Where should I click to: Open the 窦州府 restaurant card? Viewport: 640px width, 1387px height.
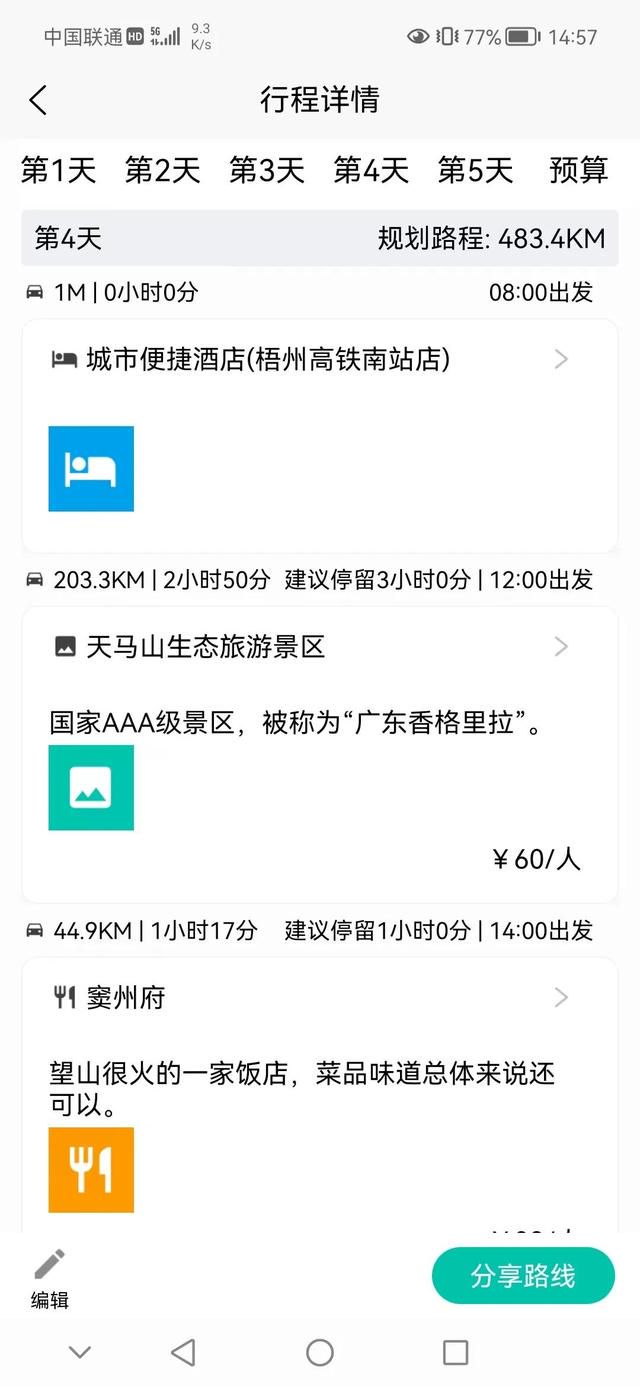(x=320, y=1095)
